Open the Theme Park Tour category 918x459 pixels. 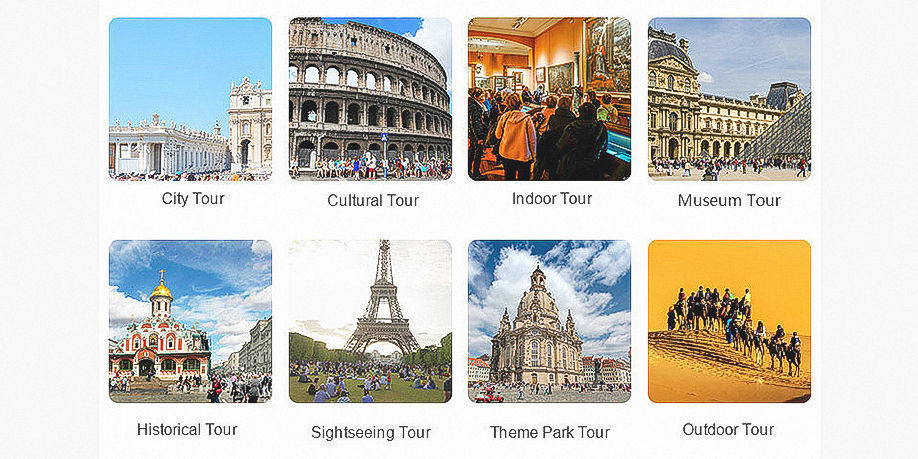(x=549, y=321)
